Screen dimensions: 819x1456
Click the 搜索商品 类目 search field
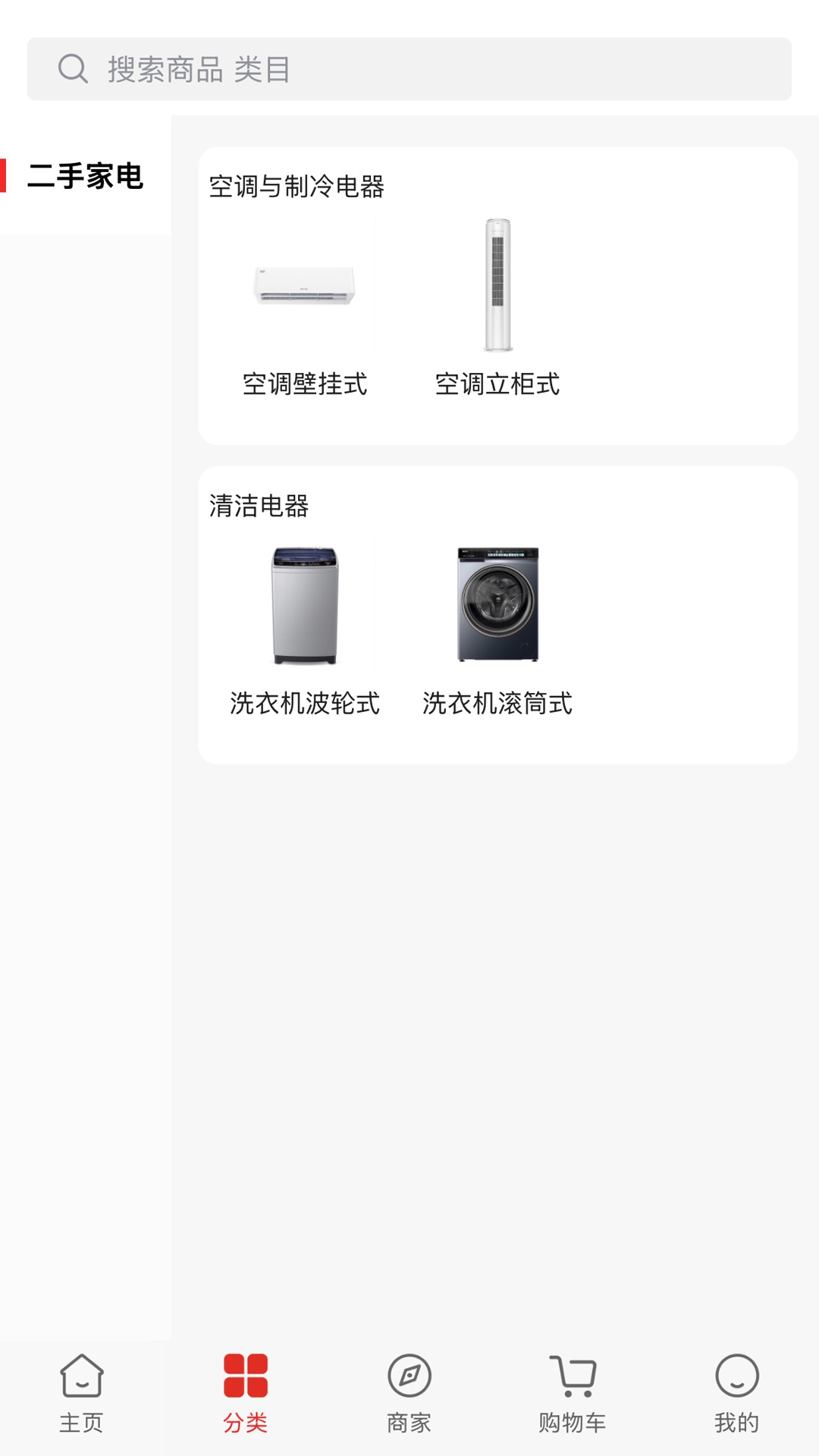pos(409,70)
